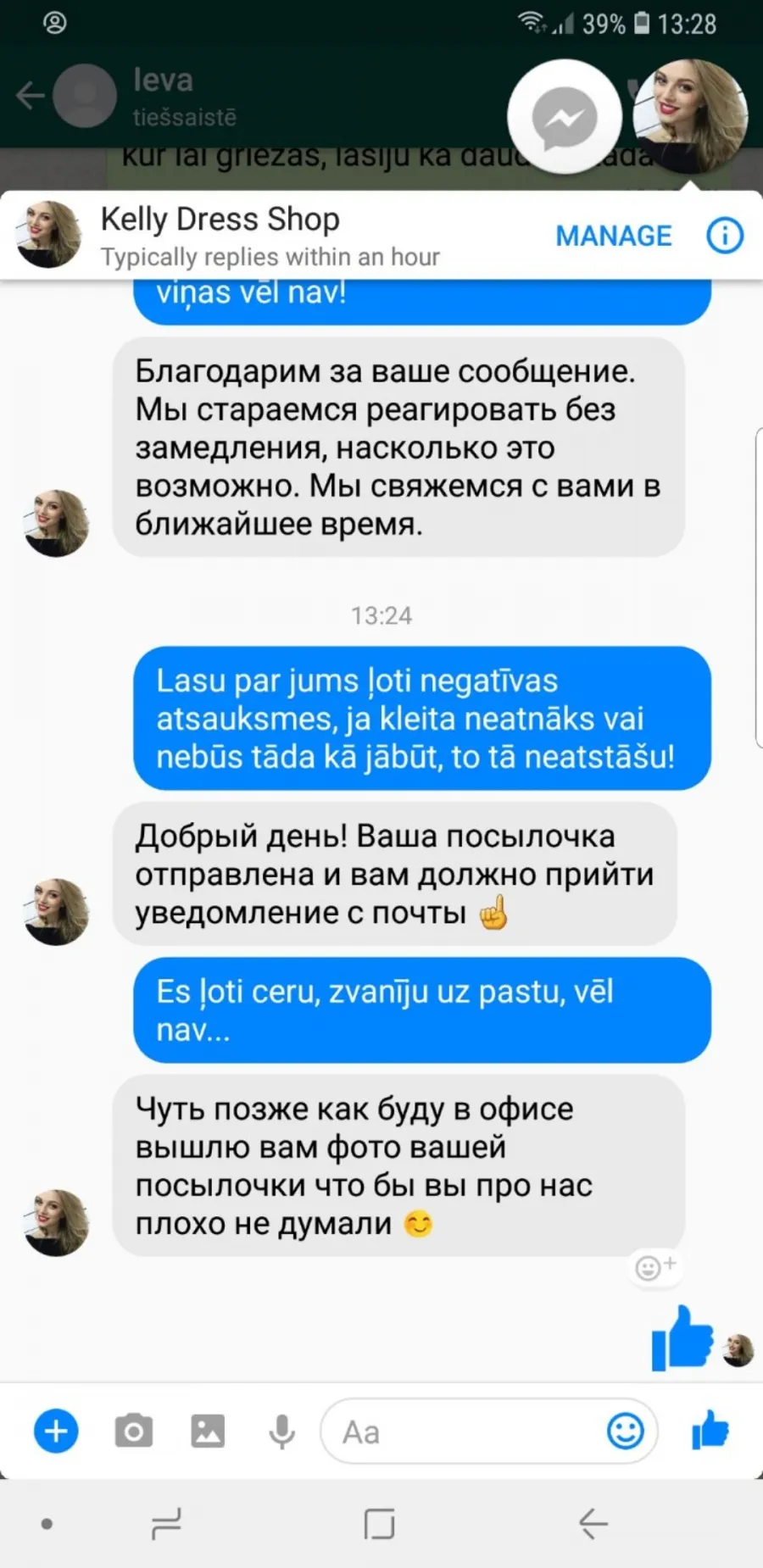This screenshot has height=1568, width=763.
Task: Open the info icon for the conversation
Action: [x=725, y=236]
